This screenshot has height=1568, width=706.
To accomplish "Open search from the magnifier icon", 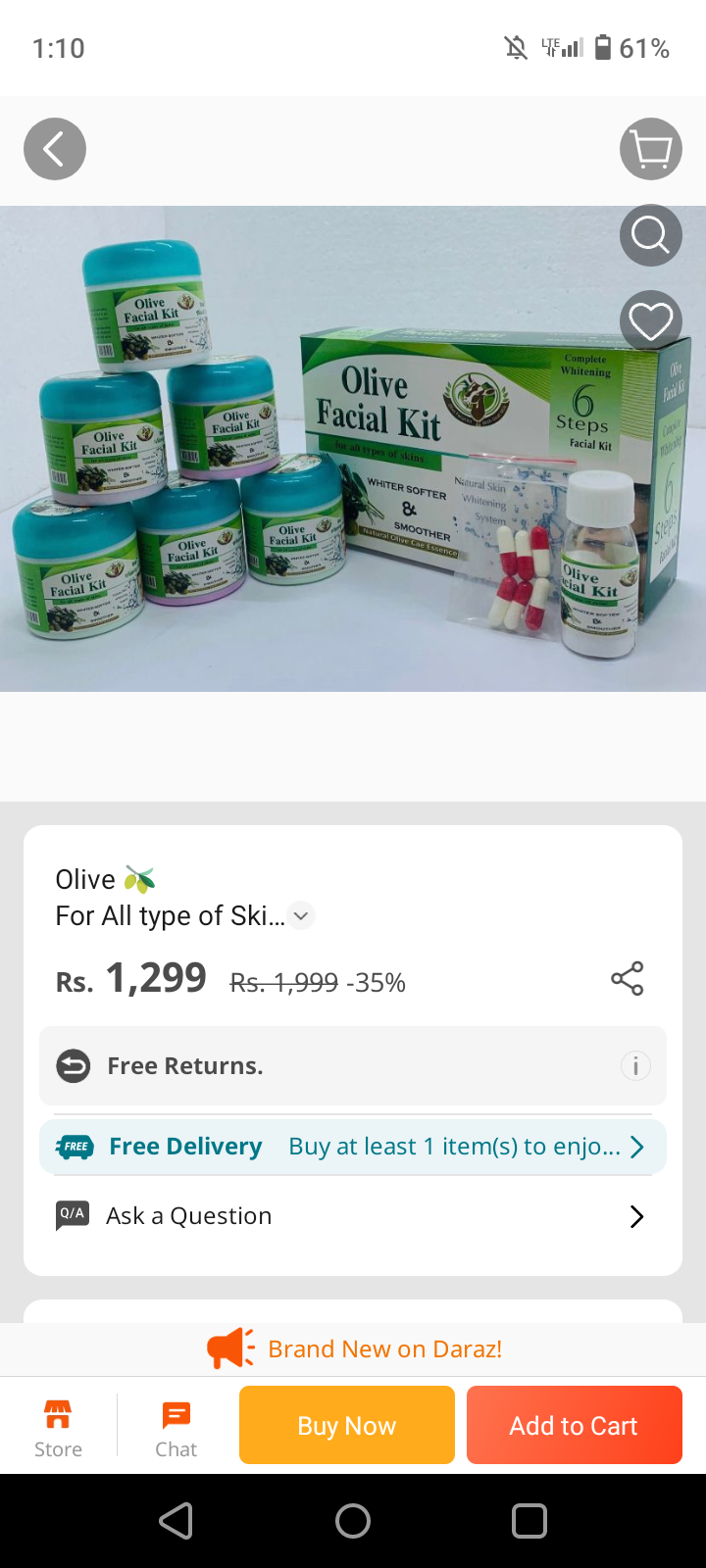I will pos(651,235).
